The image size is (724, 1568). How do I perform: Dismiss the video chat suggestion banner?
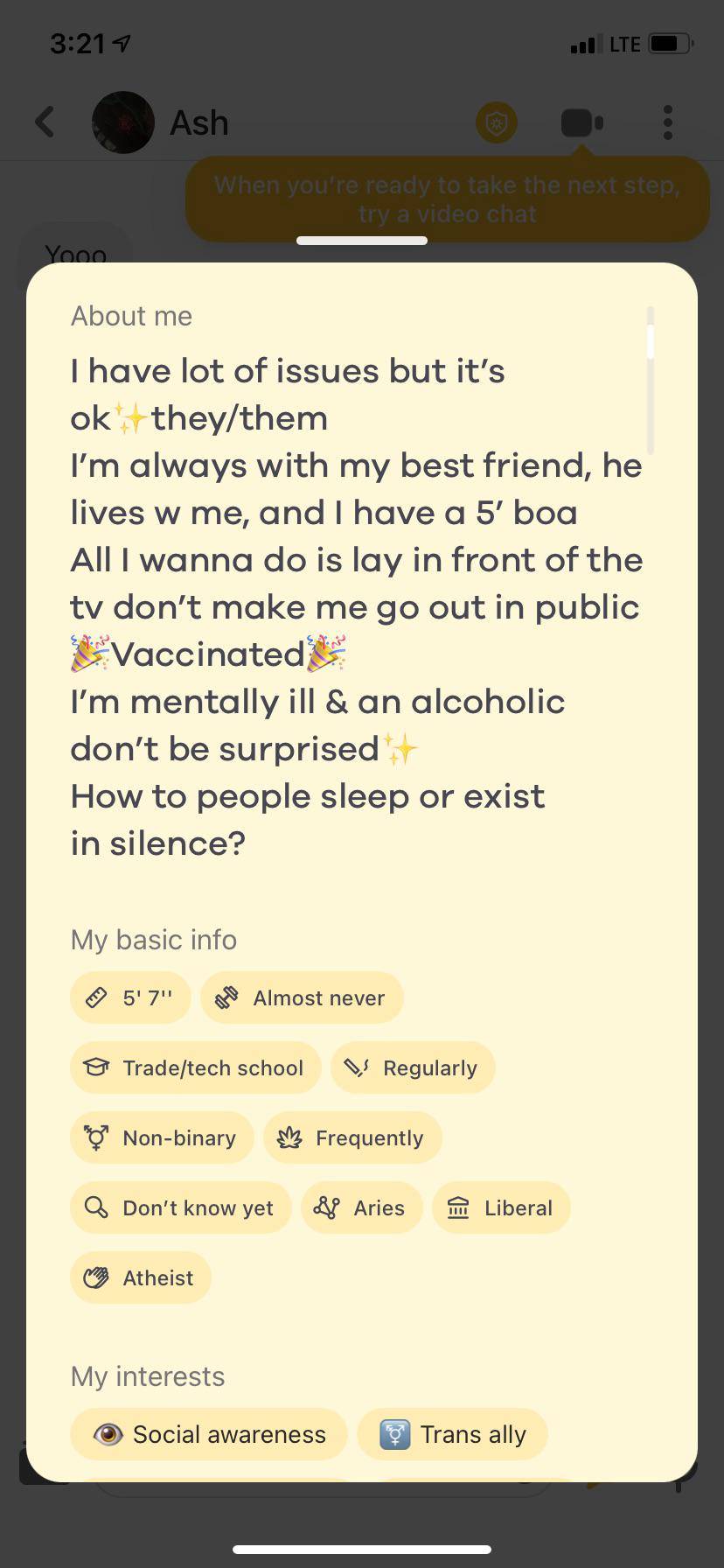tap(448, 199)
